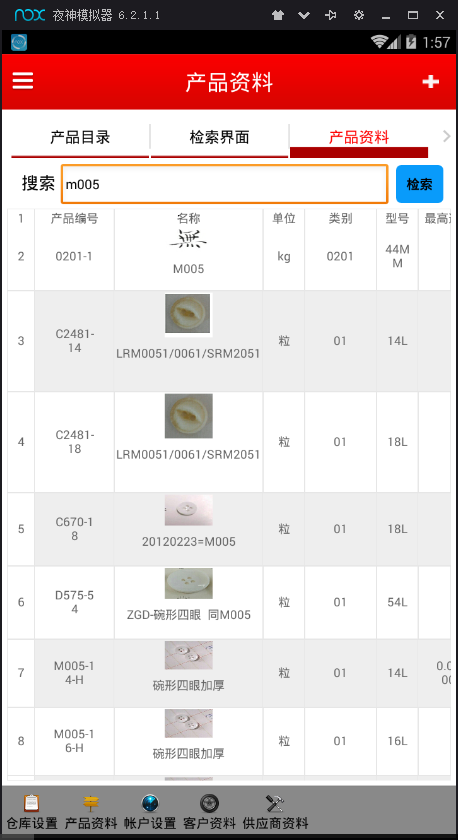Add a new product with plus icon
The height and width of the screenshot is (840, 458).
pos(431,81)
